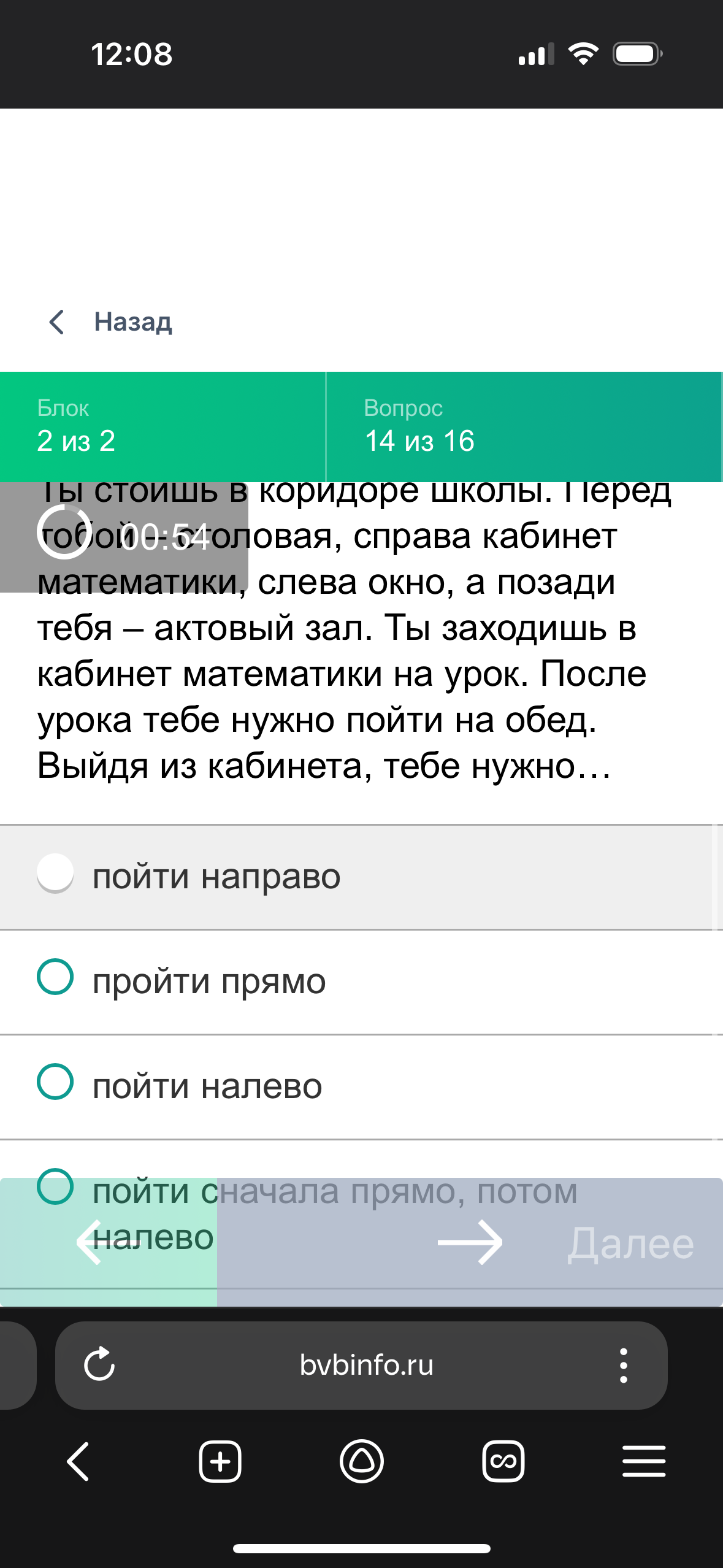Open the browser's three-dot menu

coord(623,1365)
